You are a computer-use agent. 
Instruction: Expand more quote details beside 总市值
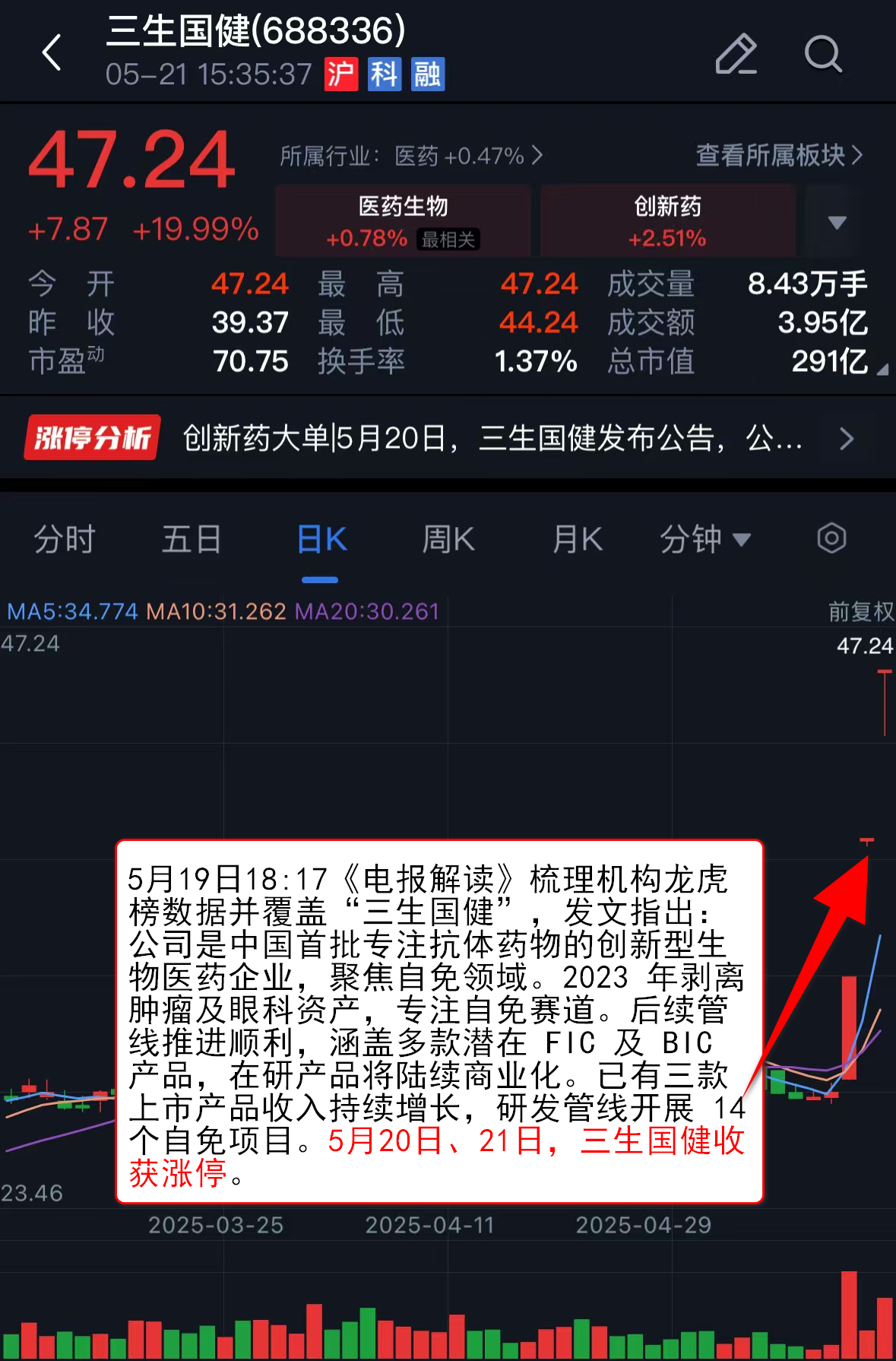coord(882,370)
